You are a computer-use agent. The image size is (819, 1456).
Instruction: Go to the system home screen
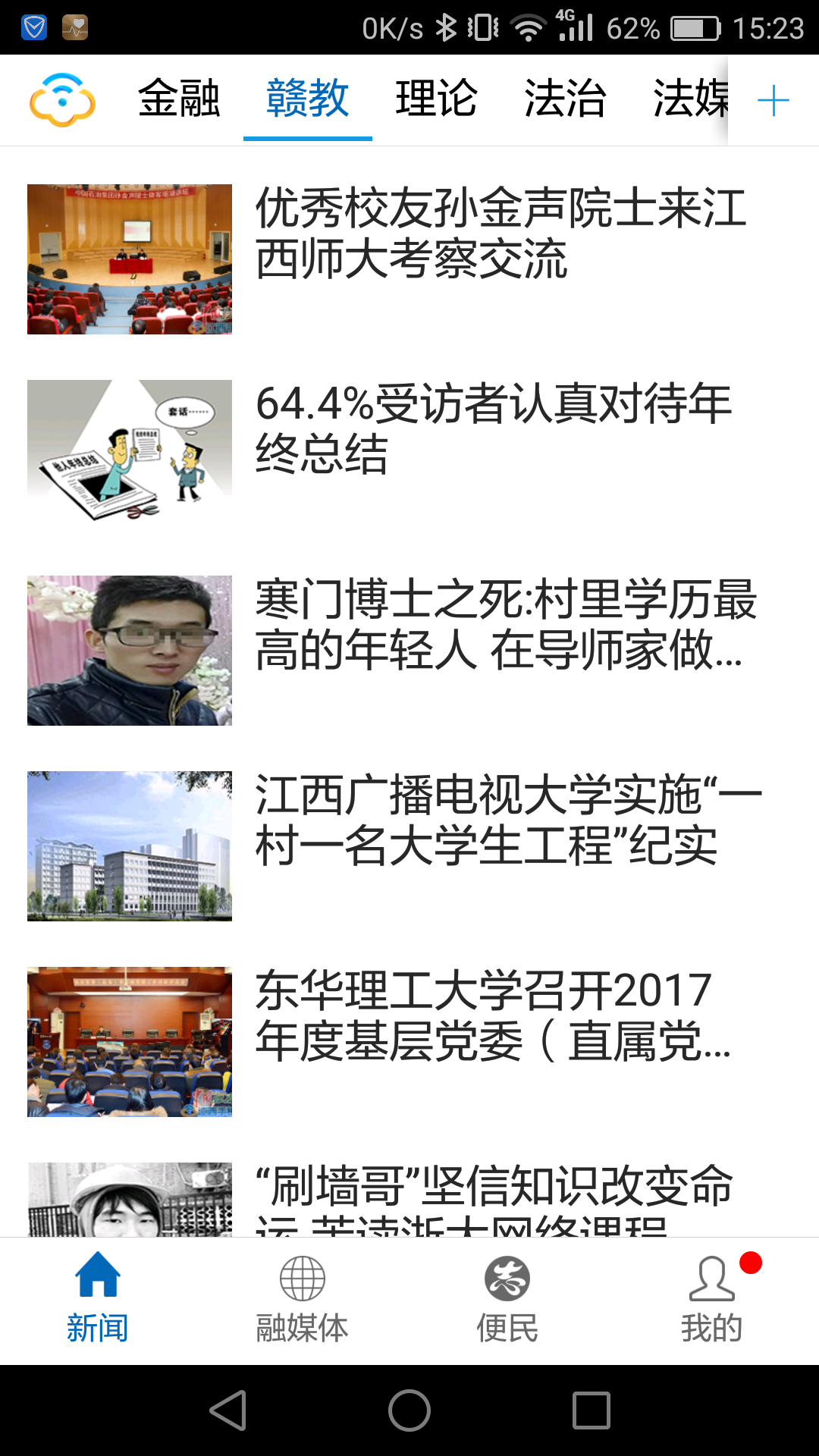409,1410
